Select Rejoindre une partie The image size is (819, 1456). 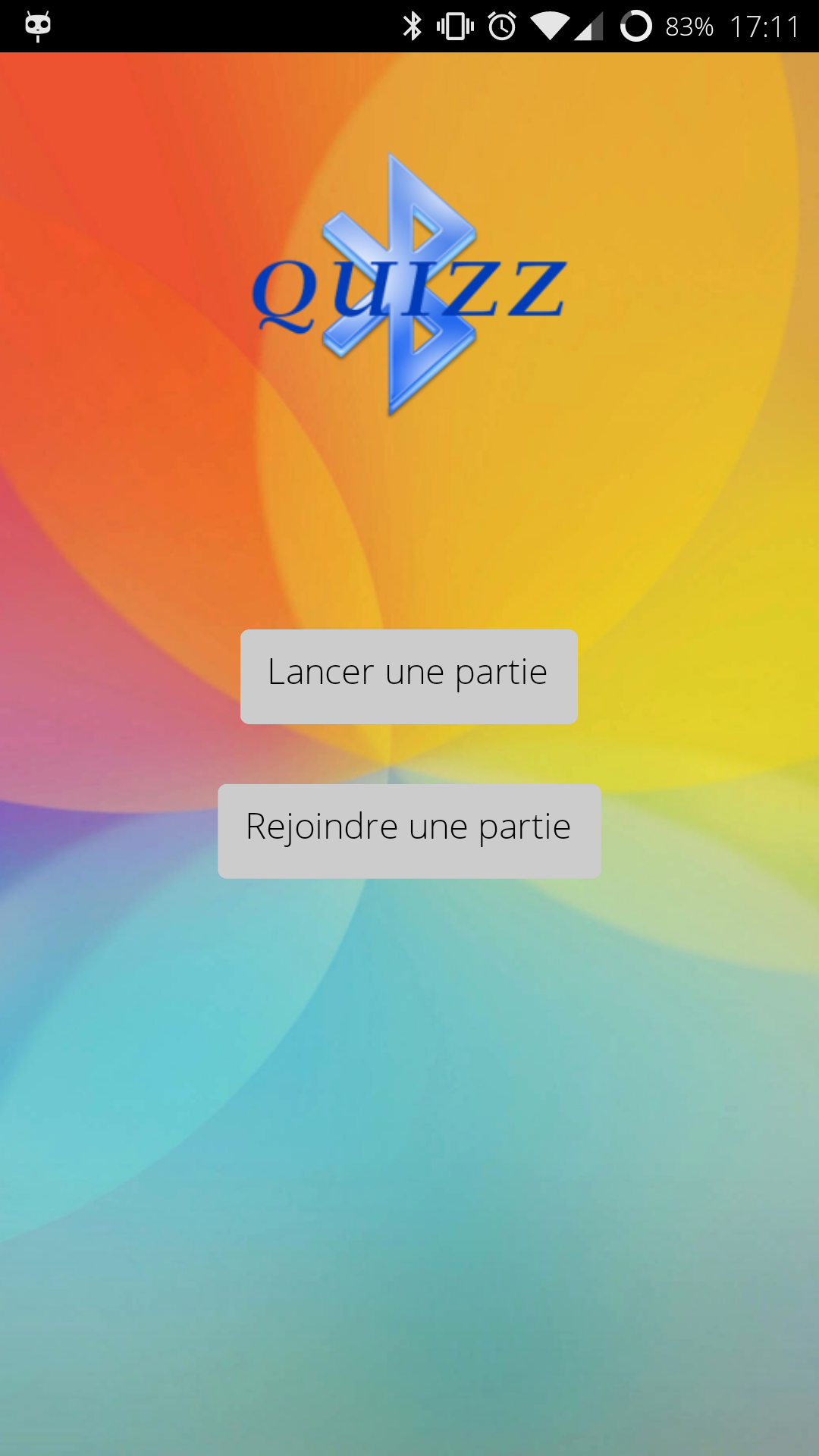tap(409, 830)
